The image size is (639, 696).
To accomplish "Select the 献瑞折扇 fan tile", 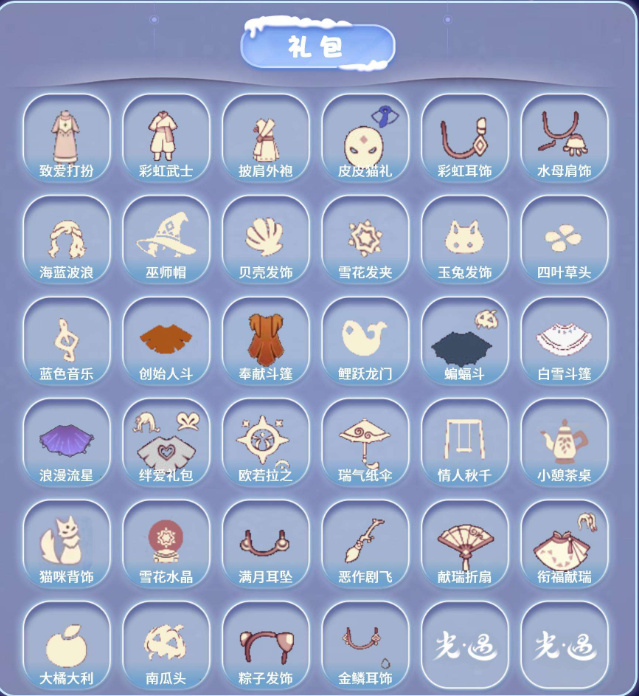I will [464, 545].
